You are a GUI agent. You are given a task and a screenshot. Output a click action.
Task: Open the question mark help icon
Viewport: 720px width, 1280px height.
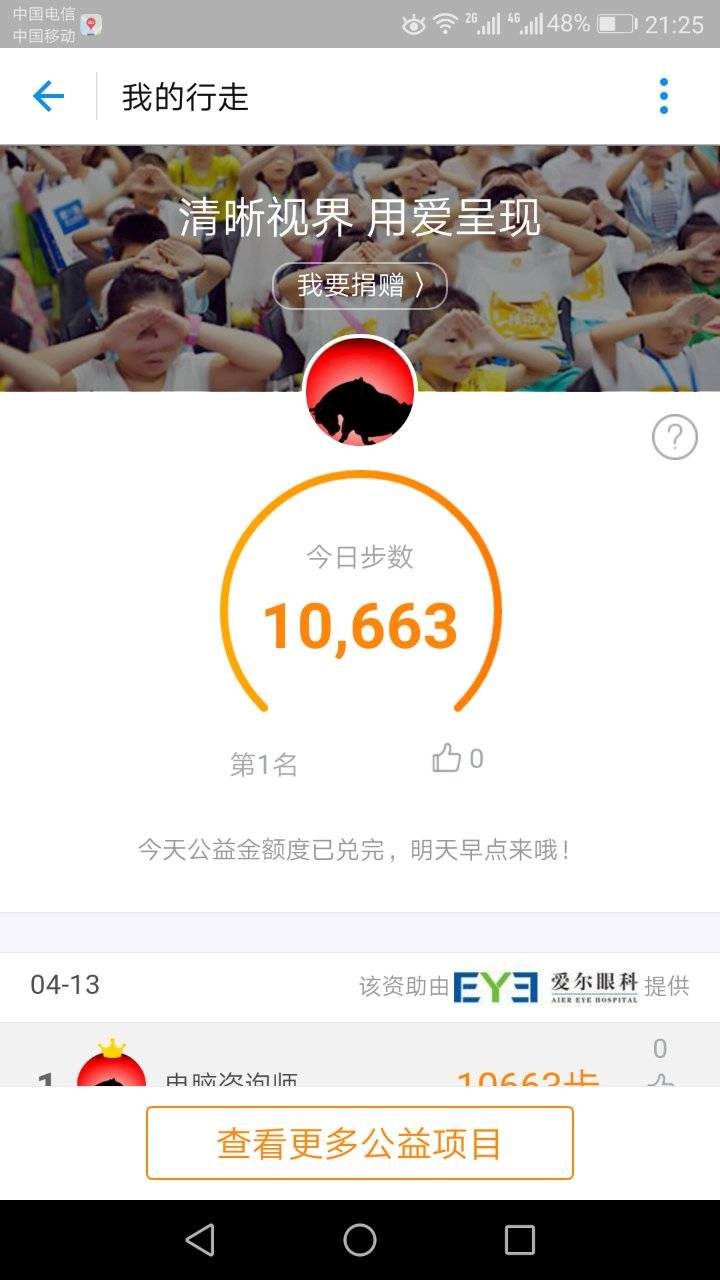[x=674, y=437]
